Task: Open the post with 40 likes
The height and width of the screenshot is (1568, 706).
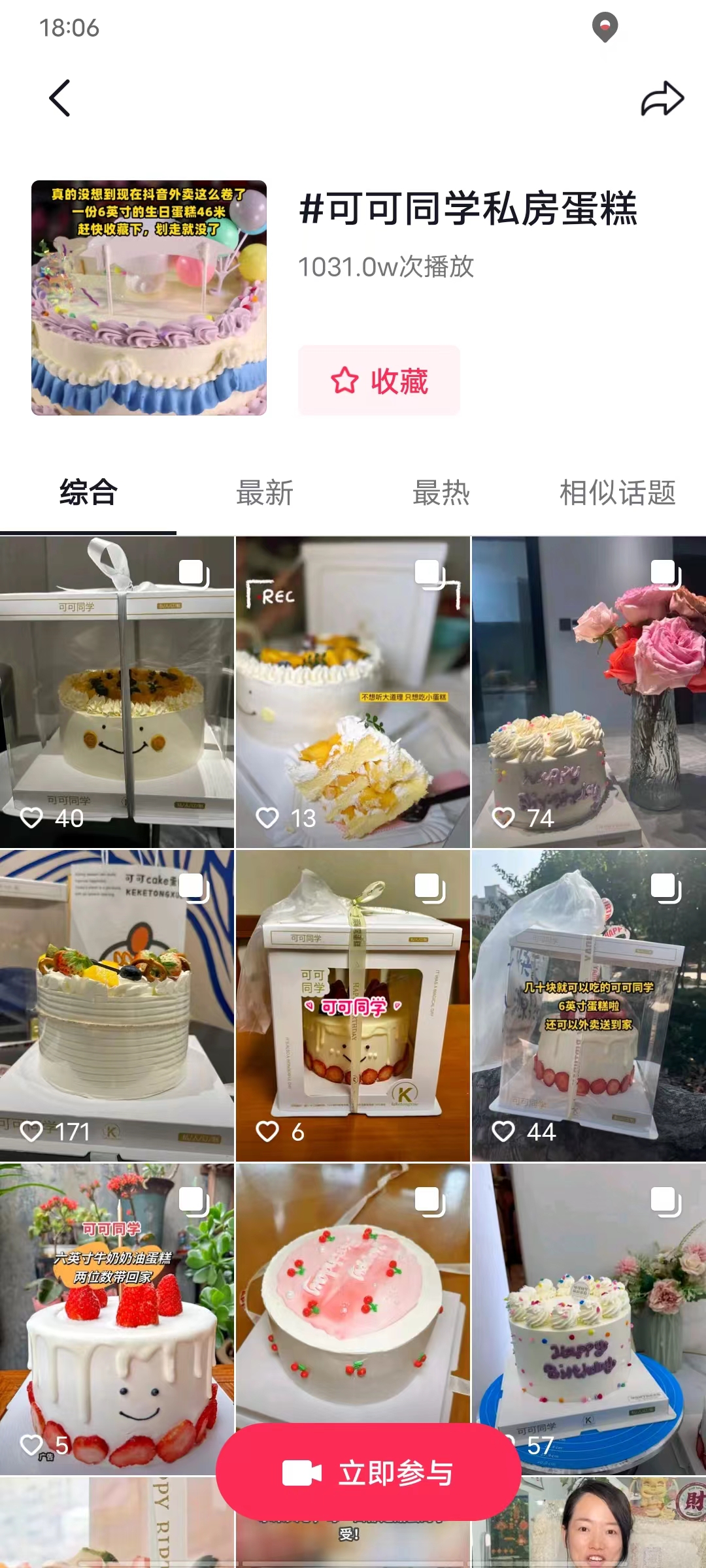Action: coord(117,693)
